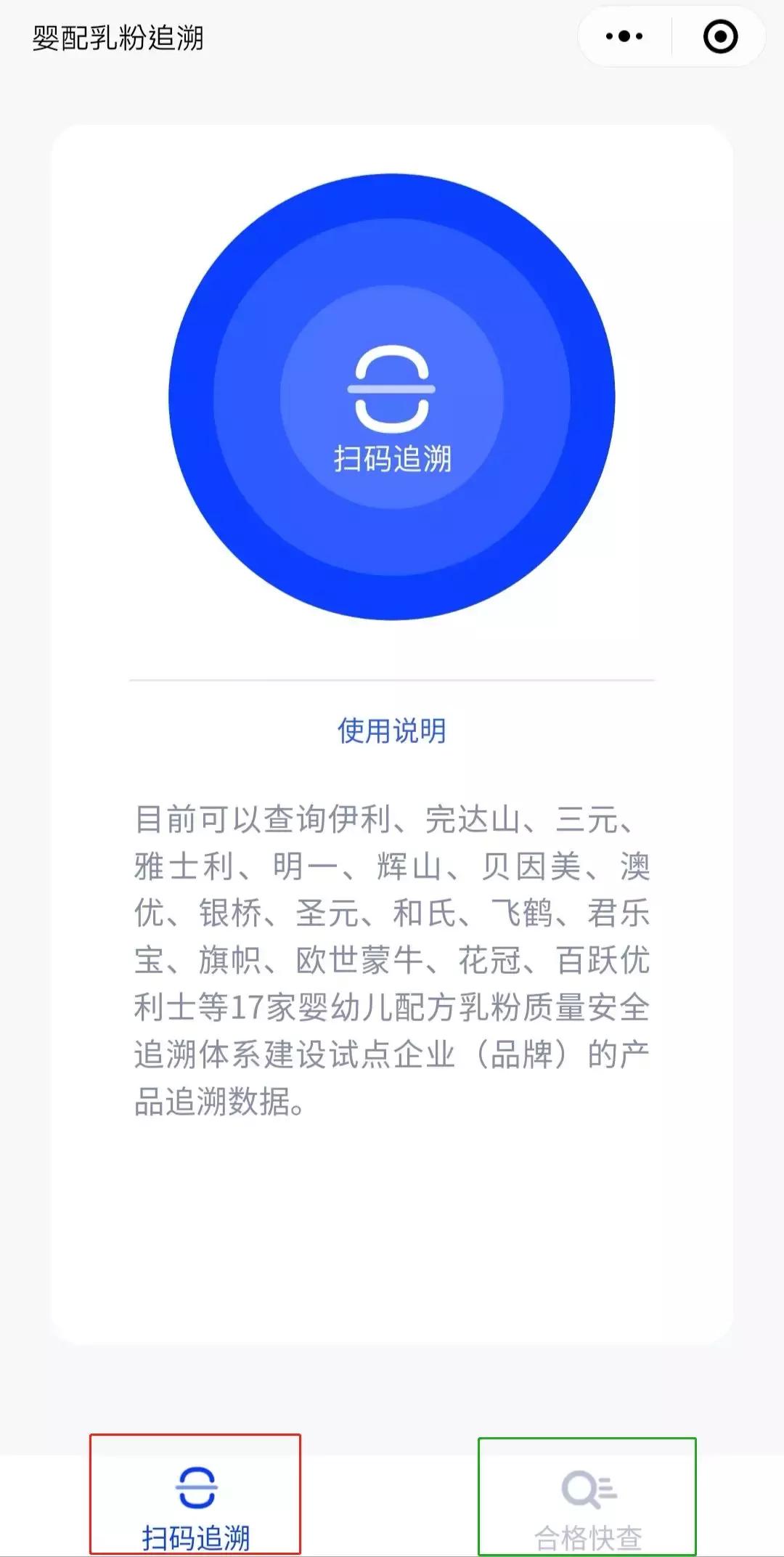This screenshot has height=1557, width=784.
Task: Open the 使用说明 instructions link
Action: click(x=392, y=728)
